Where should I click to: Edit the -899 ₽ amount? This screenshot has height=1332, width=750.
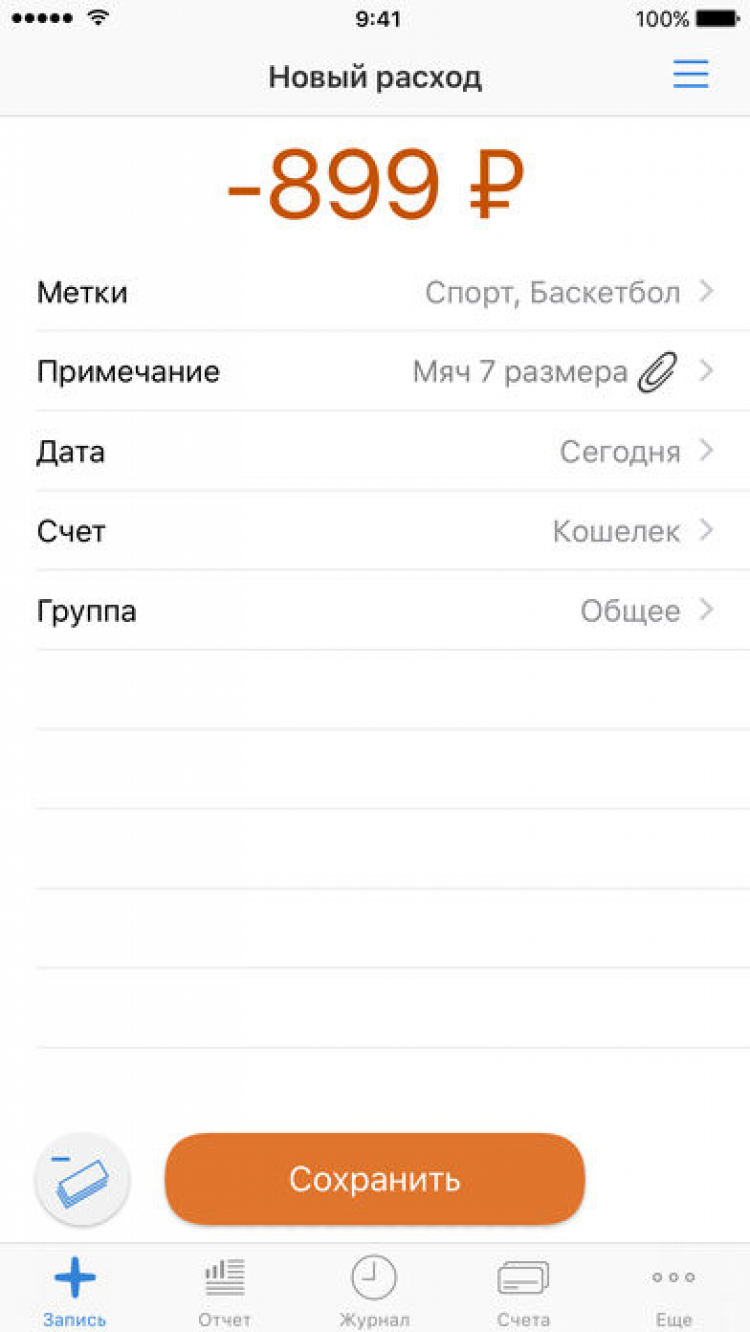(x=375, y=188)
